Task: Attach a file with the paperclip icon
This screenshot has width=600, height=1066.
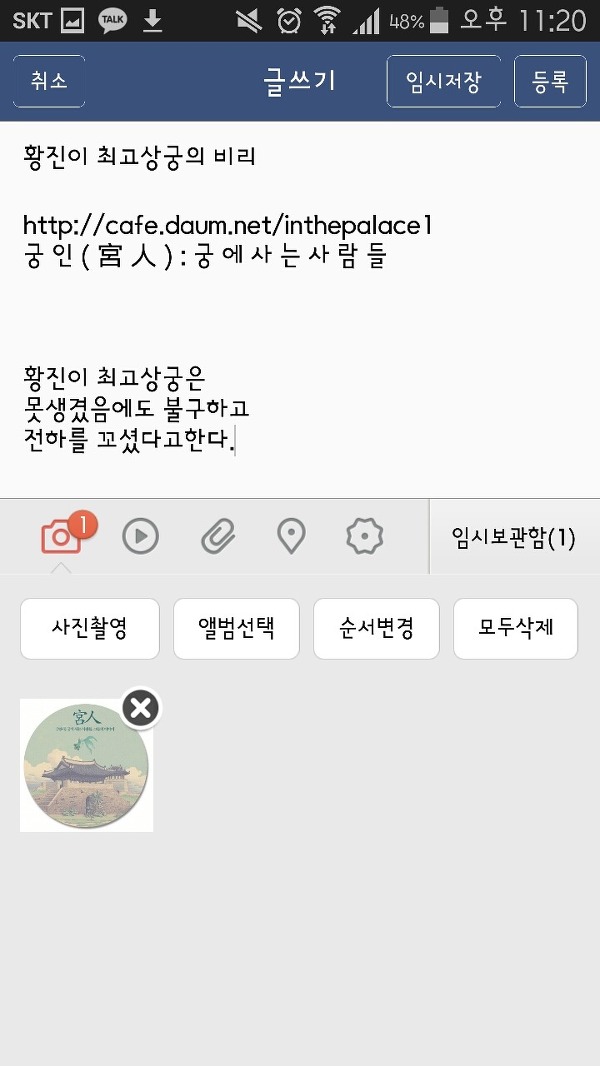Action: (x=217, y=537)
